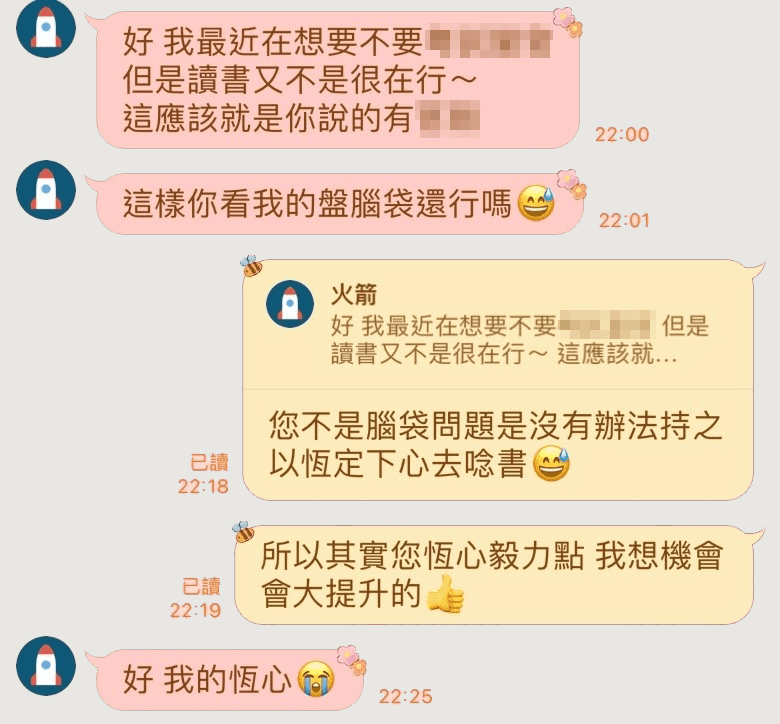Tap the avatar beside 好 我的恆心 message

[46, 665]
